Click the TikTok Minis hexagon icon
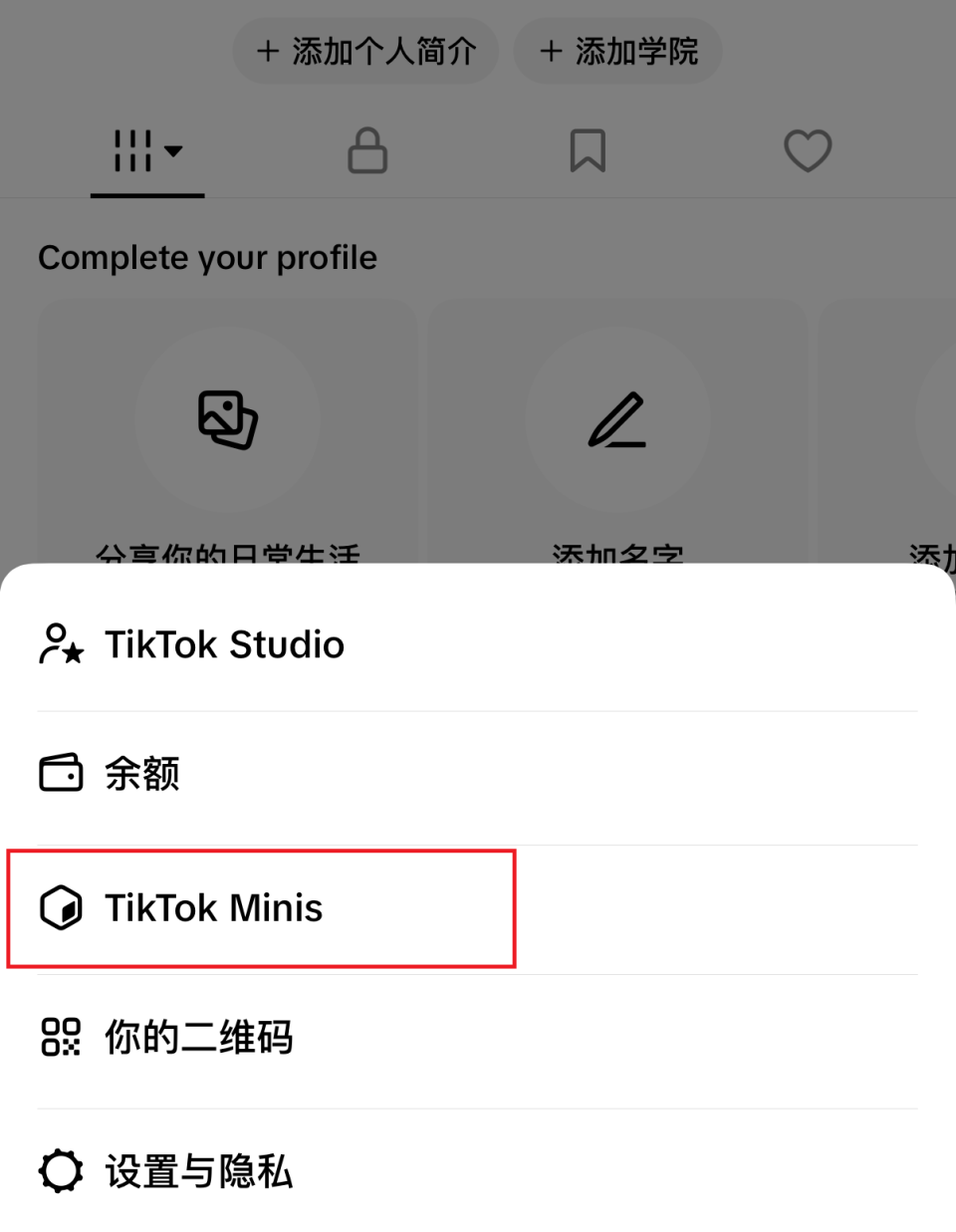956x1232 pixels. 60,907
